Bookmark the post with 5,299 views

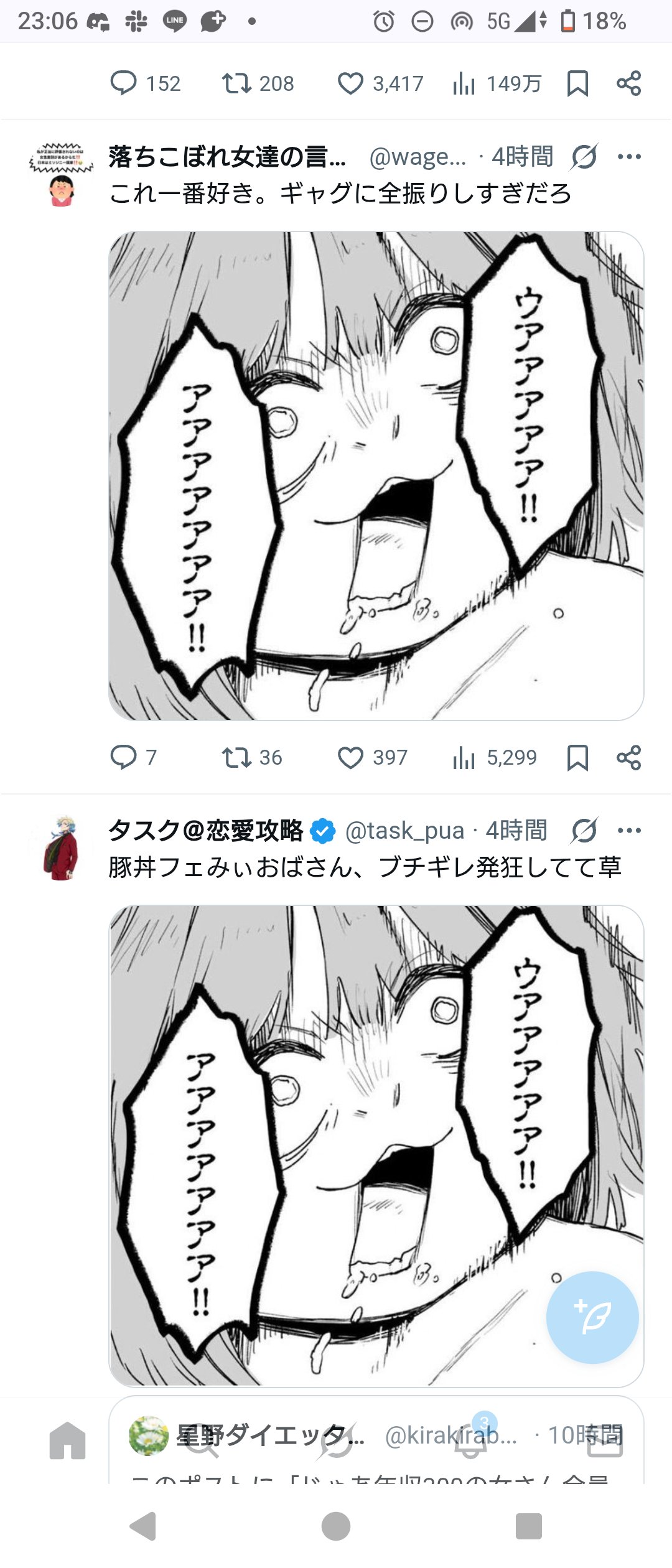tap(577, 758)
